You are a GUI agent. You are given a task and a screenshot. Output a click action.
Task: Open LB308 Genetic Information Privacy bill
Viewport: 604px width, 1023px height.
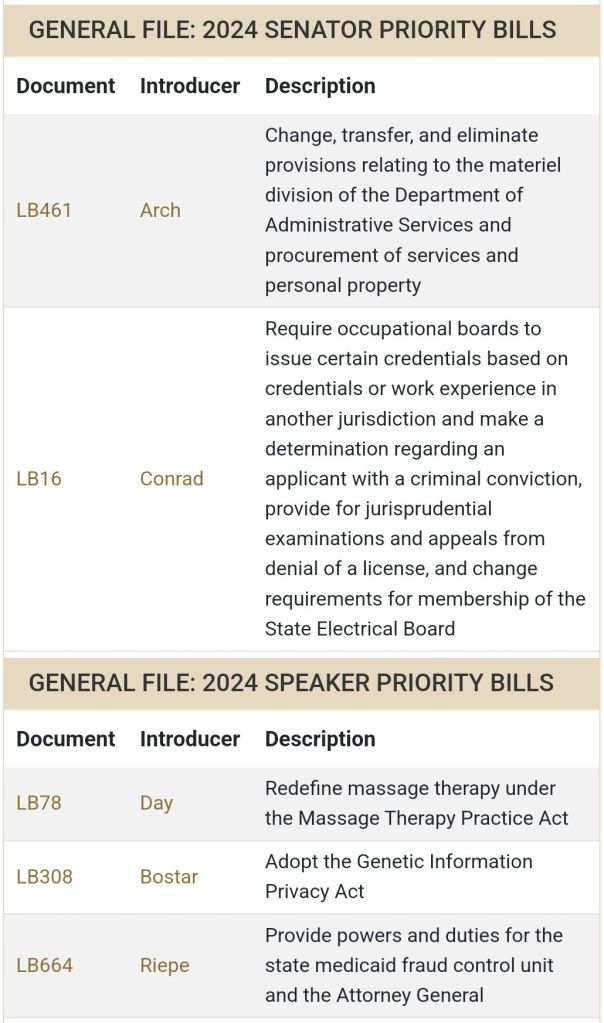(44, 876)
